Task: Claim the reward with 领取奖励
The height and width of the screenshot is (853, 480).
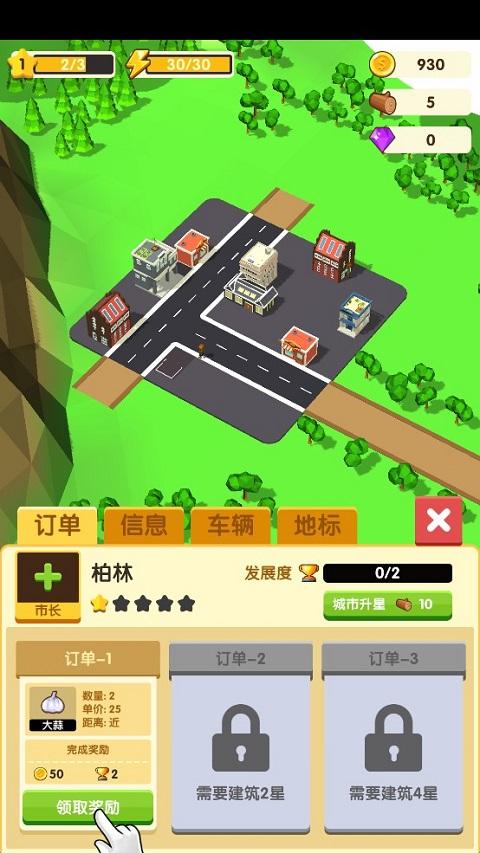Action: 88,807
